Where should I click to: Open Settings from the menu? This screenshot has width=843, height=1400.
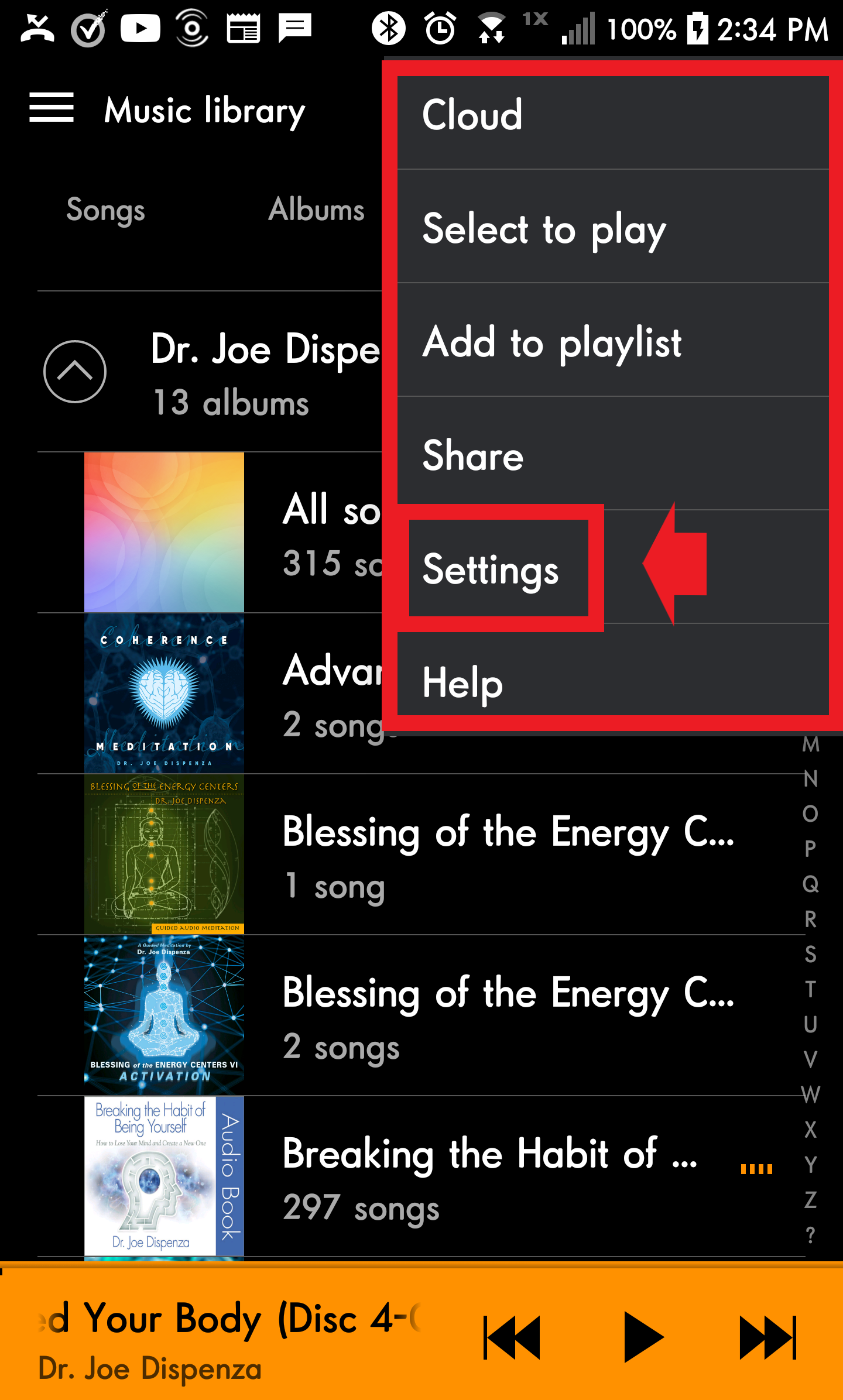pos(498,569)
